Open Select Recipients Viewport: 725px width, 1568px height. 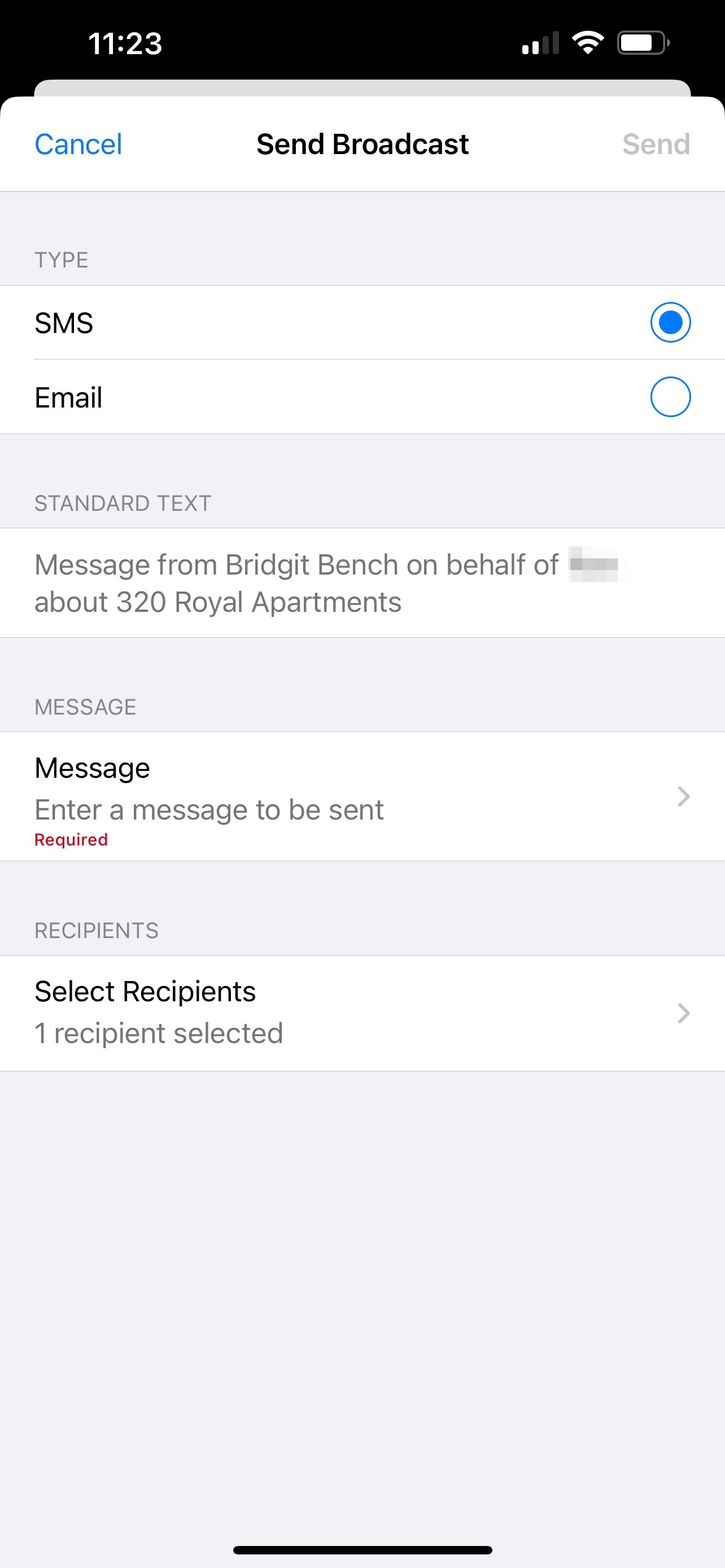pos(362,1013)
